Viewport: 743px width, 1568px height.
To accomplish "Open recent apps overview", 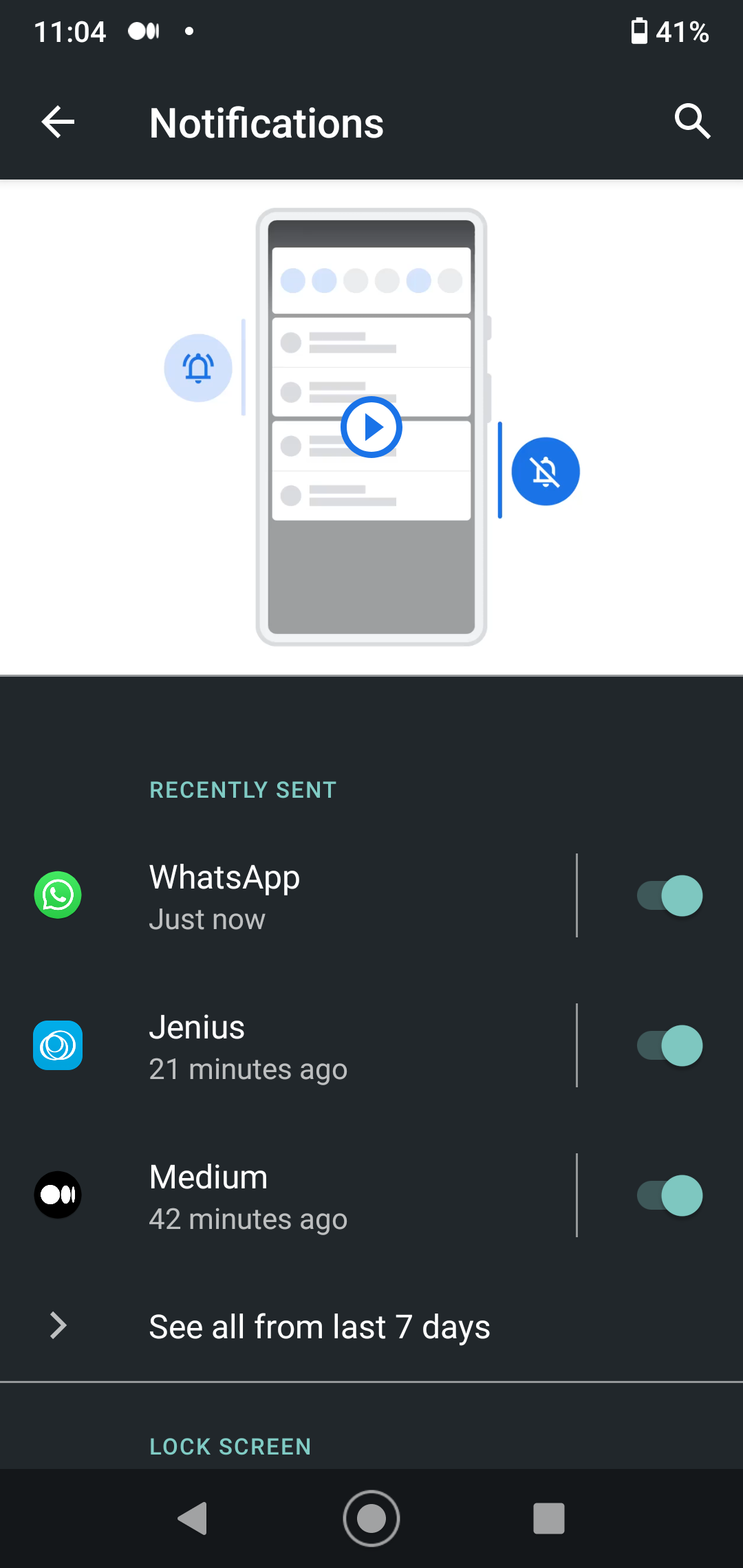I will (x=549, y=1518).
